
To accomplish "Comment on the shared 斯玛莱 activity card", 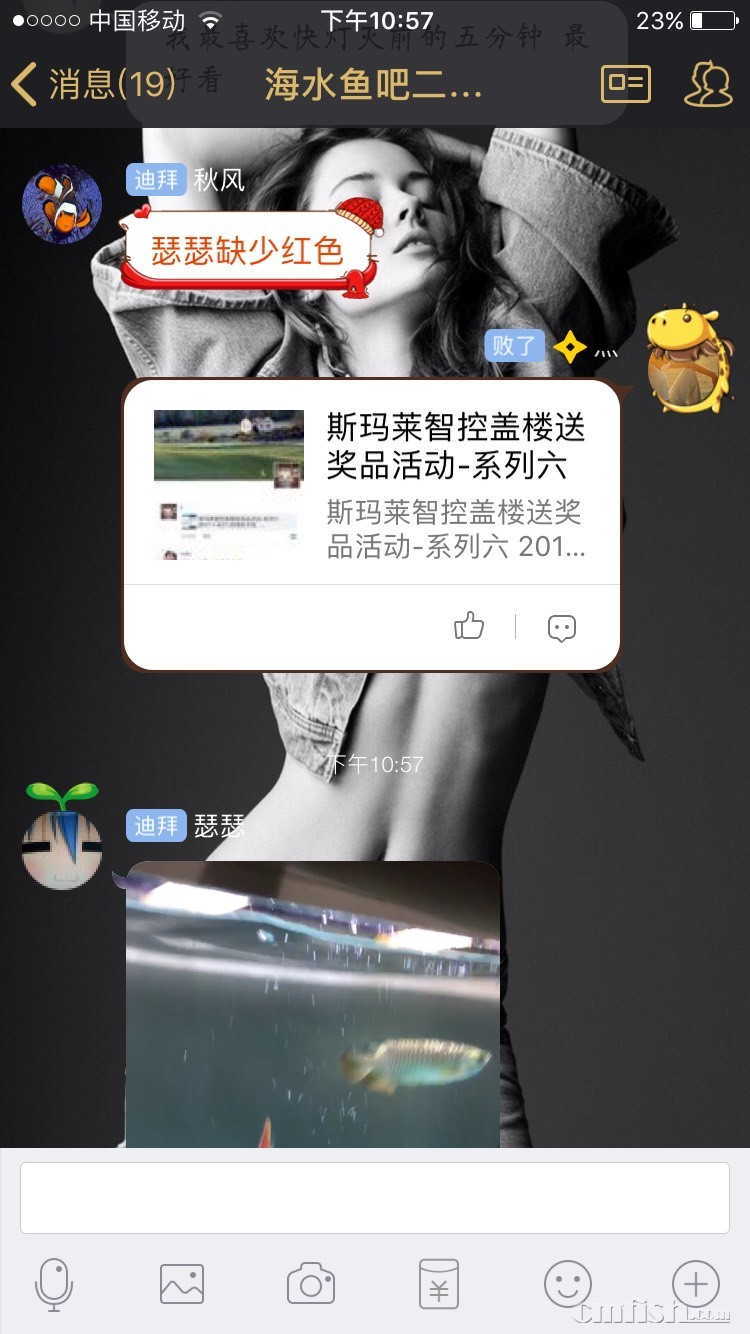I will 562,627.
